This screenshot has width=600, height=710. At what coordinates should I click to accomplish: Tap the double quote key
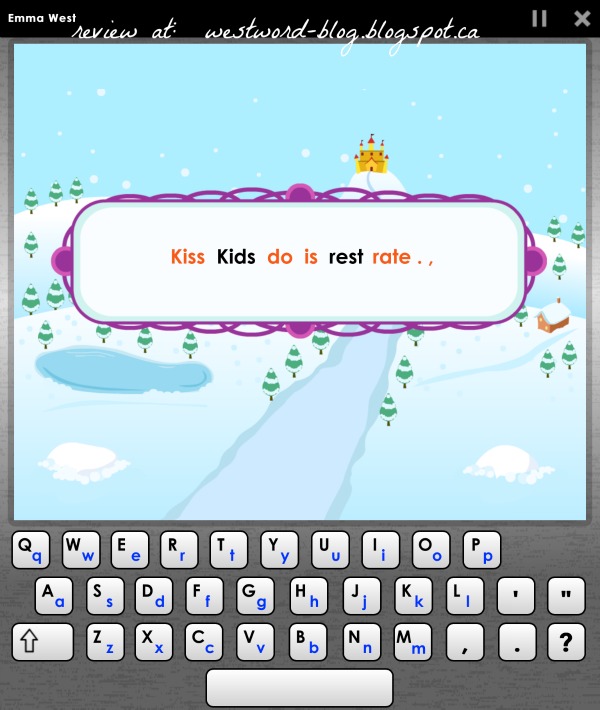(x=566, y=596)
